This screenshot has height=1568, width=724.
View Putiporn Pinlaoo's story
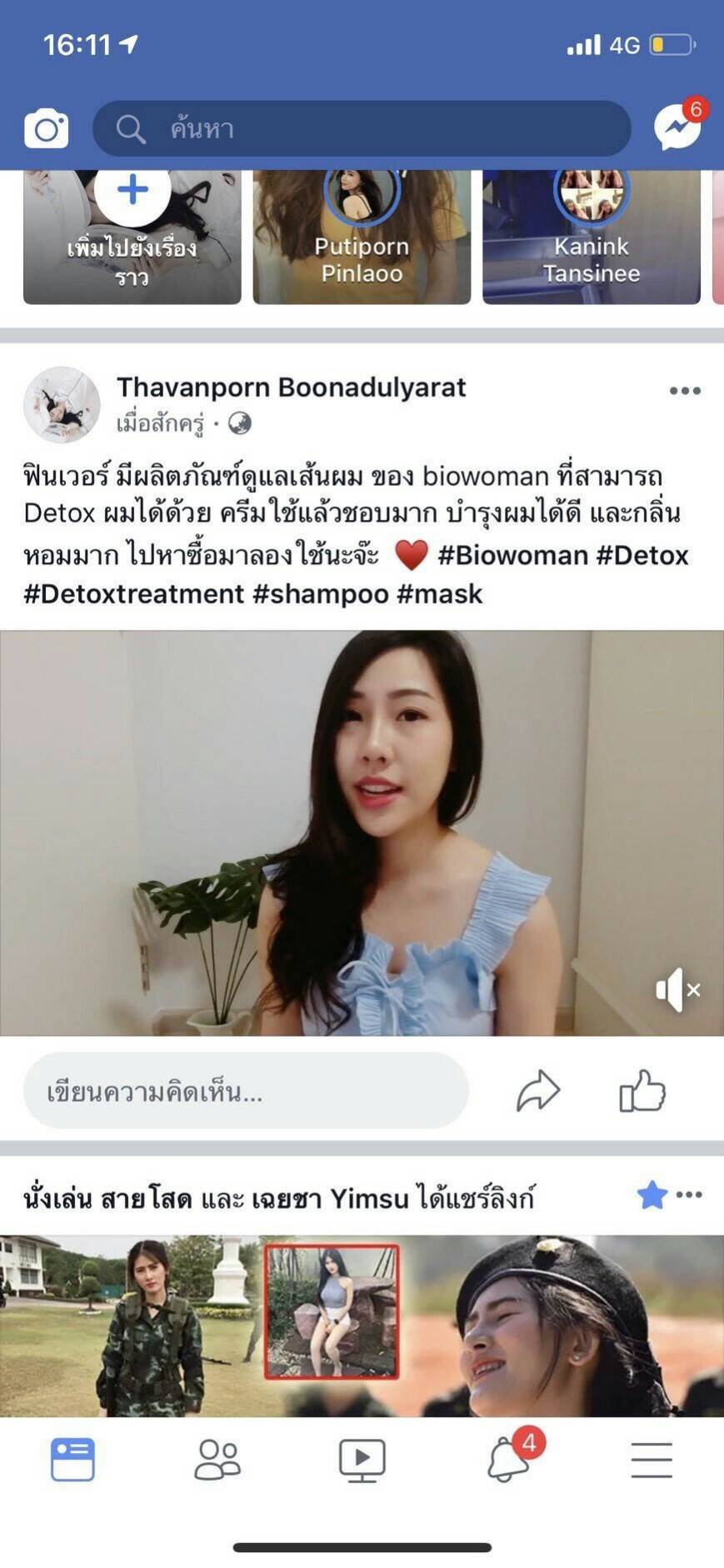click(x=362, y=237)
